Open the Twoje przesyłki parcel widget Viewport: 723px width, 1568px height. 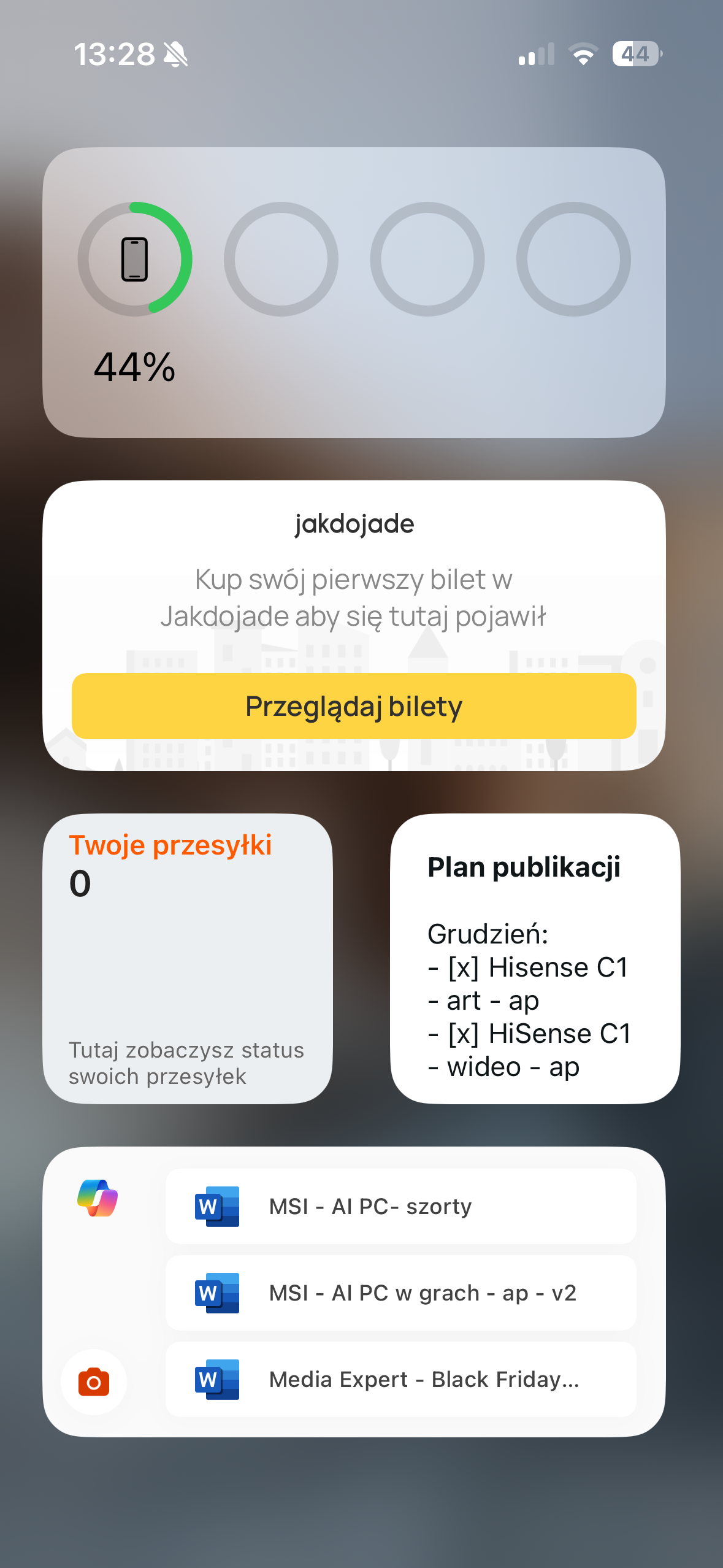(188, 958)
